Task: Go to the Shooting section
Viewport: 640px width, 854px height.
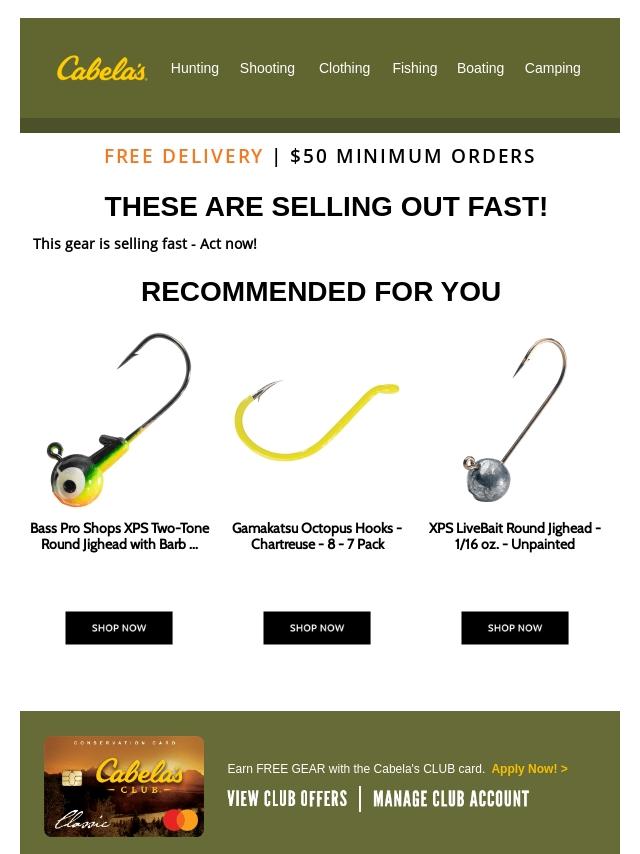Action: coord(267,68)
